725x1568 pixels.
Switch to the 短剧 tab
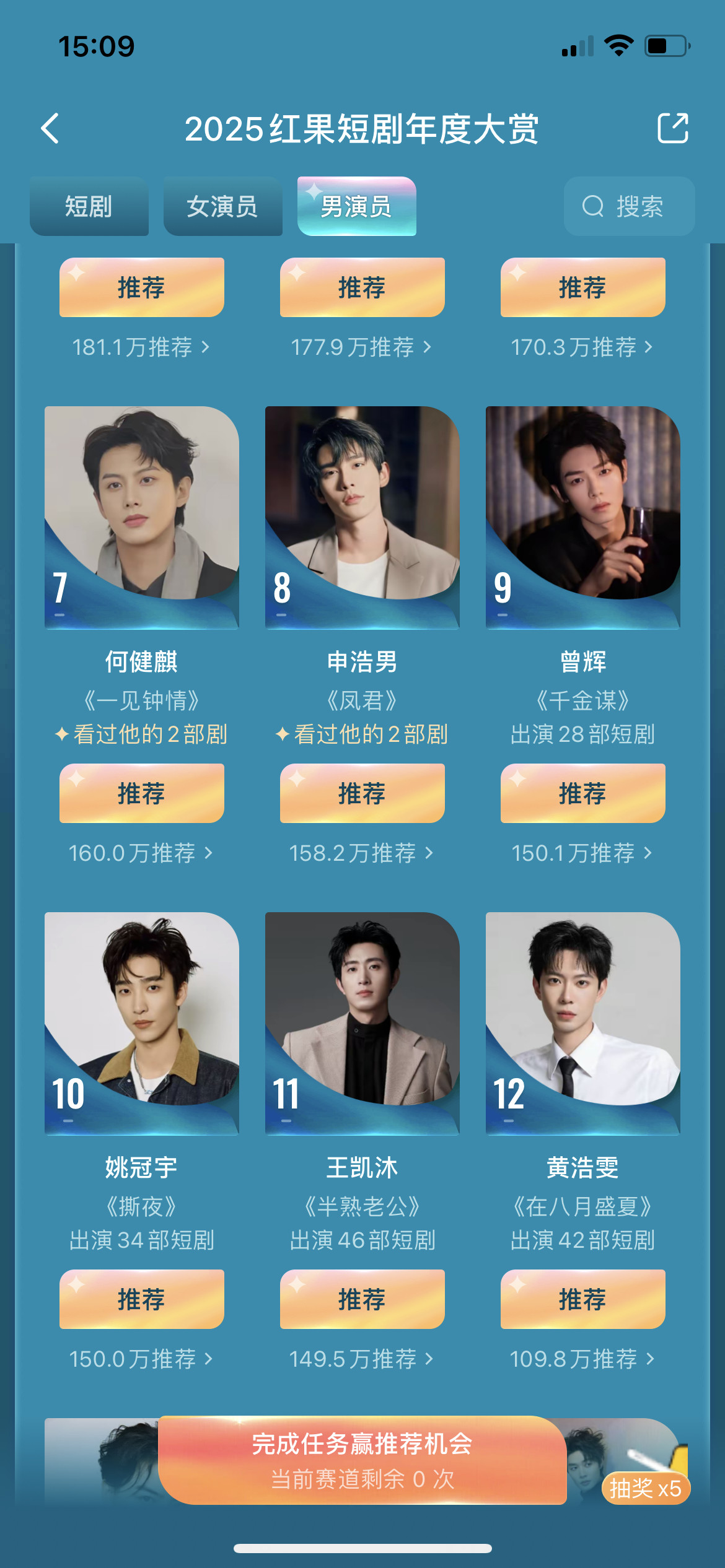[x=89, y=206]
